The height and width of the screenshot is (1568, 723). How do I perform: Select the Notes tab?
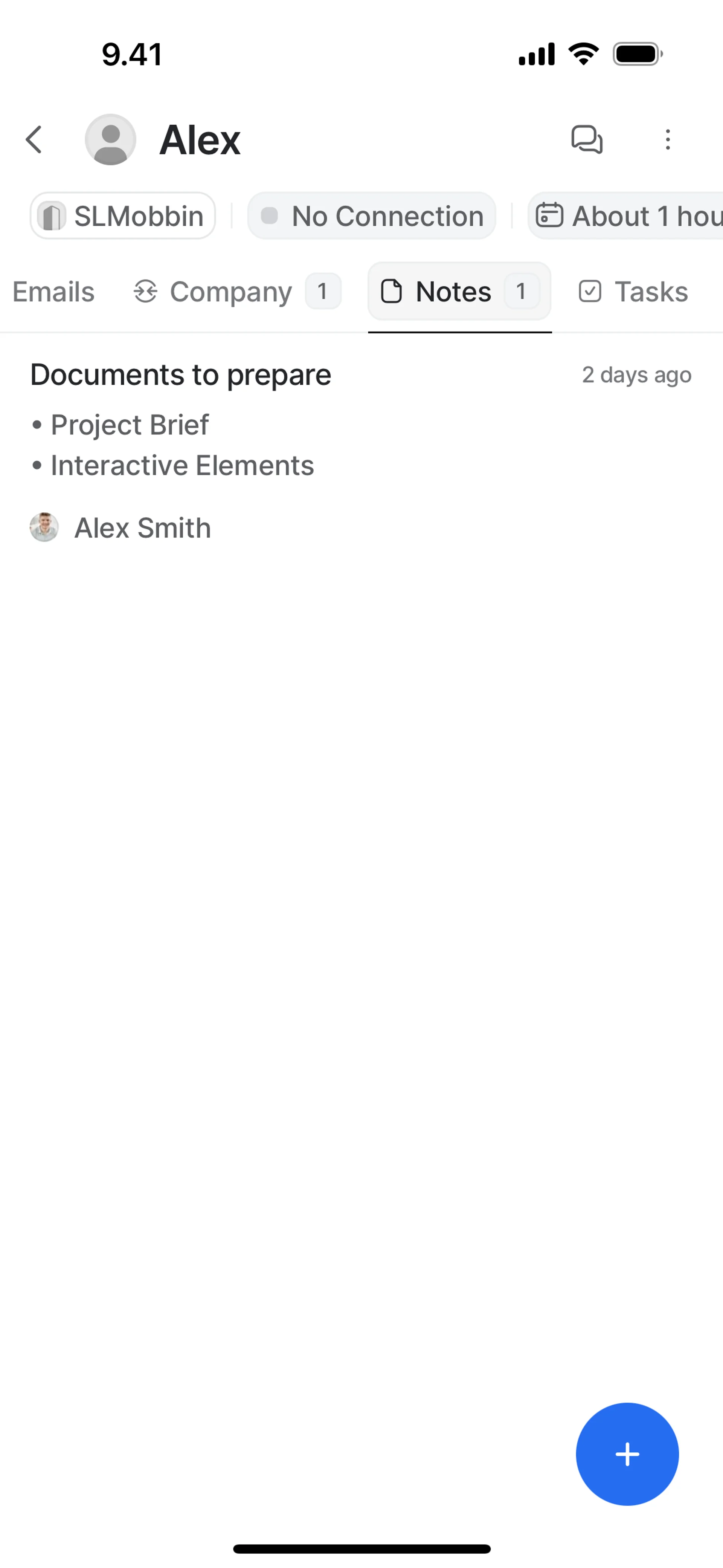pos(459,292)
